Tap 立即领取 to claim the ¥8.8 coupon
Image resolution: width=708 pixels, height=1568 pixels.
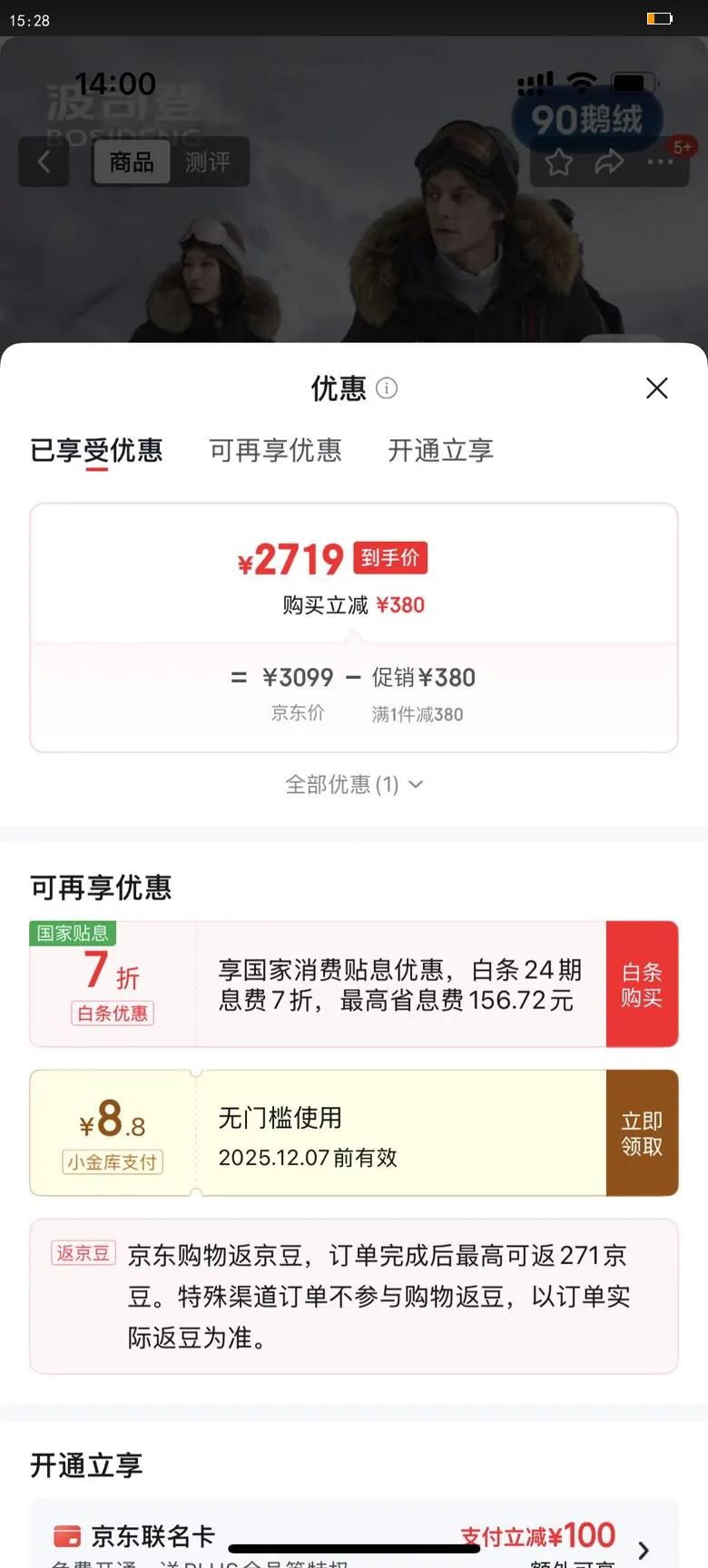[x=642, y=1133]
